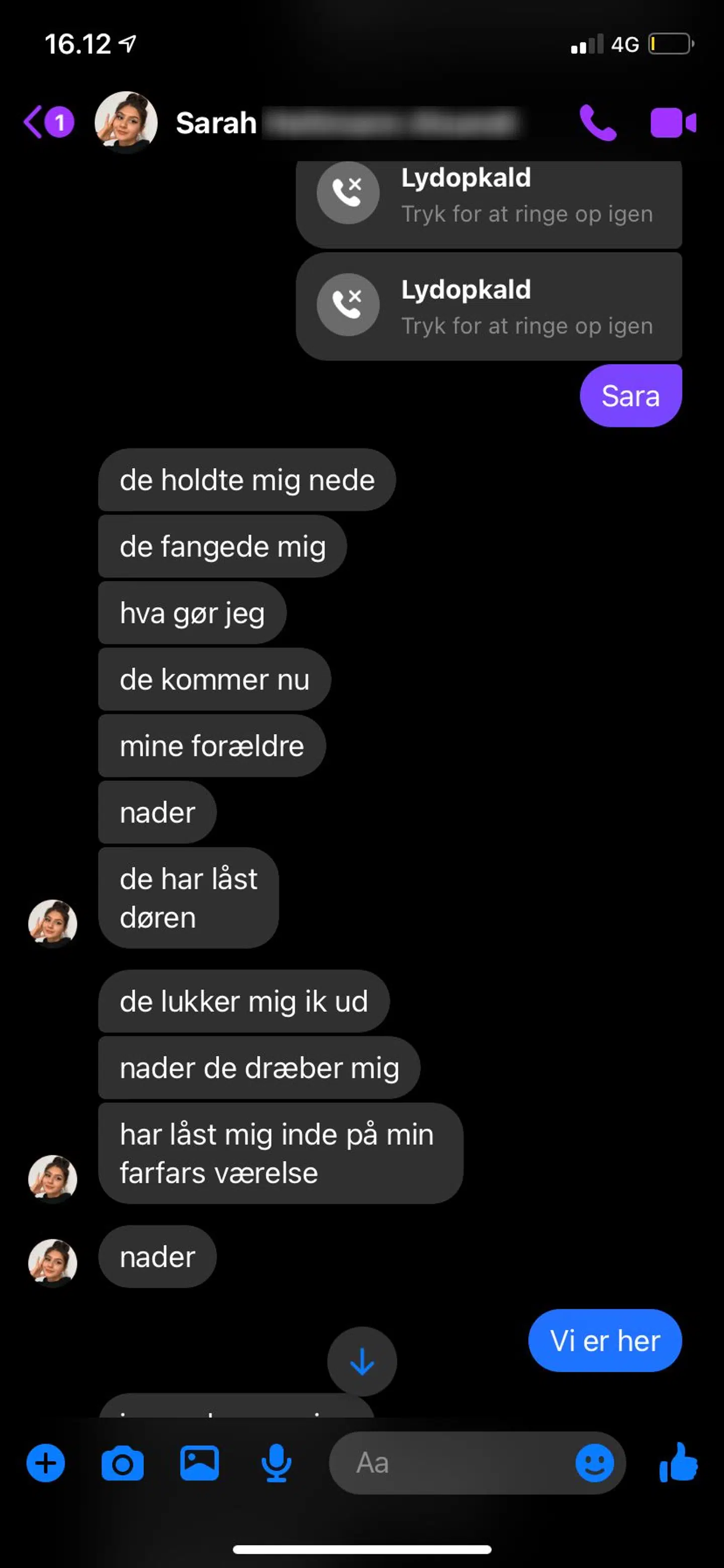Focus the Aa message input field

point(450,1463)
